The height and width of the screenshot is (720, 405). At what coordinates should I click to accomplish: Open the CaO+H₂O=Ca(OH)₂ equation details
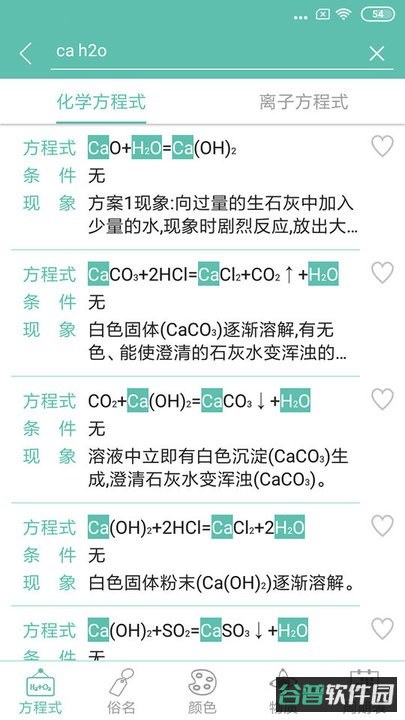coord(186,188)
